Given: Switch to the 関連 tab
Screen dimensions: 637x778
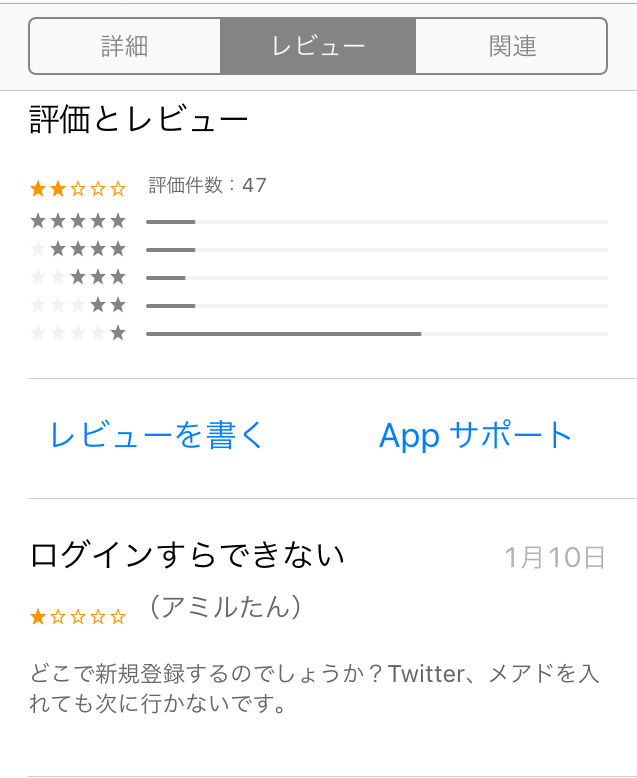Looking at the screenshot, I should (x=511, y=46).
